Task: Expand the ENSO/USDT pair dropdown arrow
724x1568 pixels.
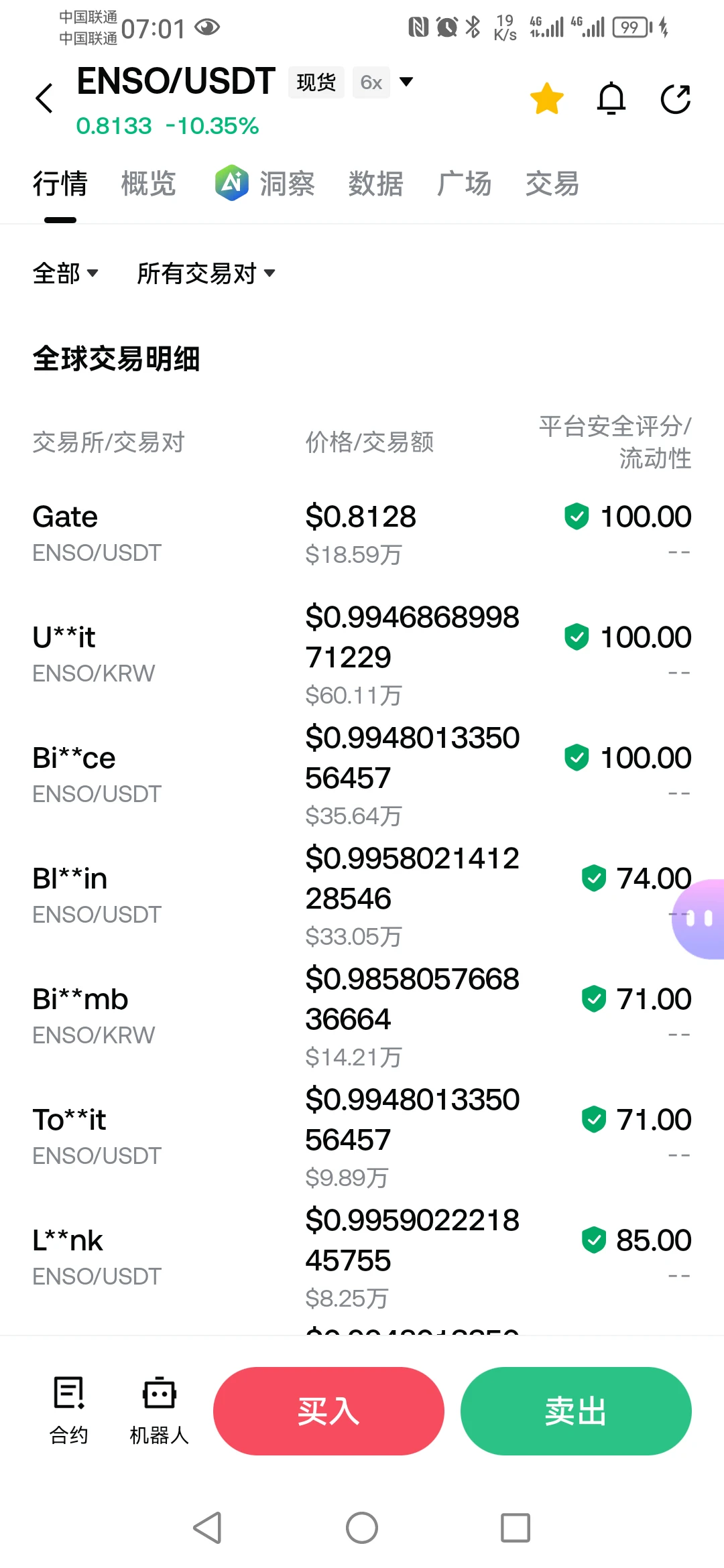Action: pyautogui.click(x=406, y=82)
